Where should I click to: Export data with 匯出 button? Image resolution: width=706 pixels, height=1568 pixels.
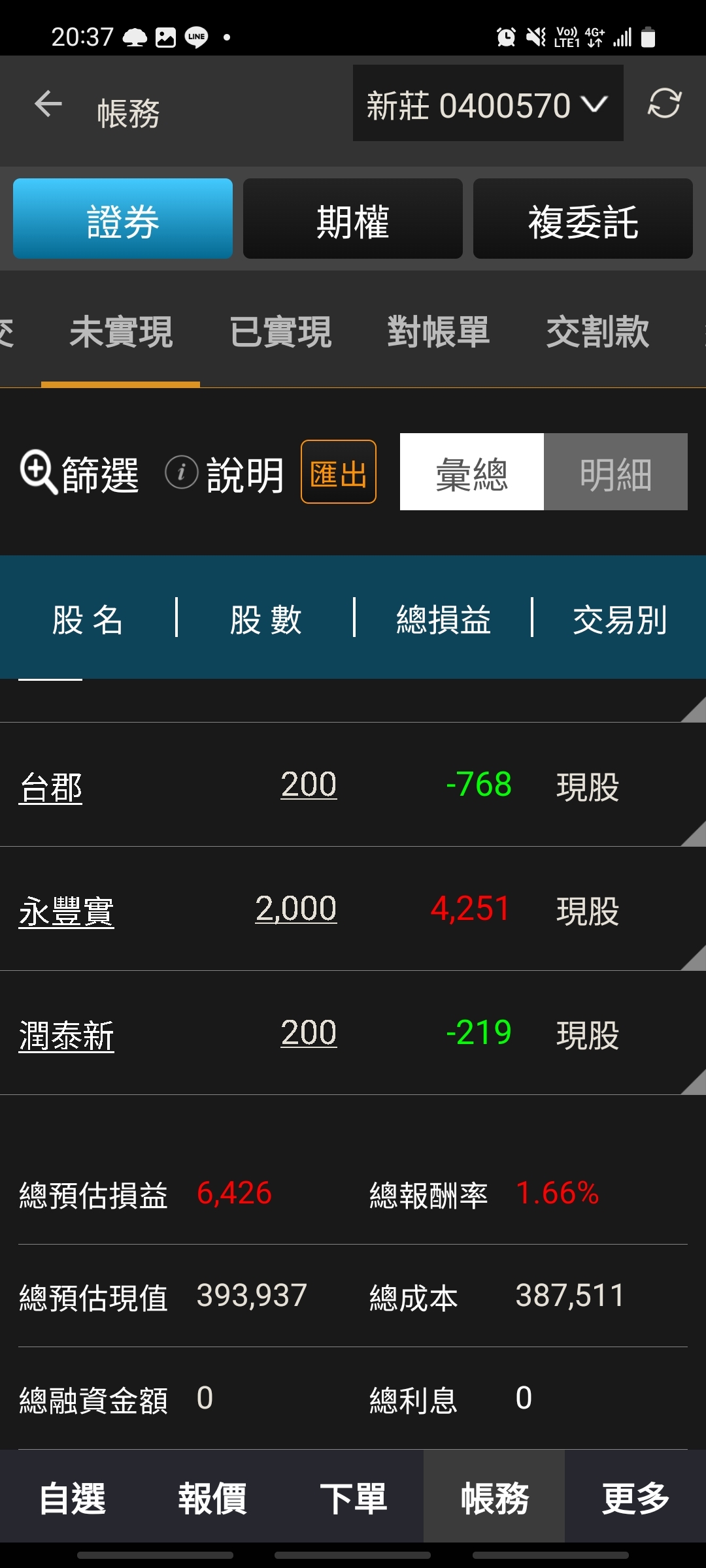coord(338,472)
